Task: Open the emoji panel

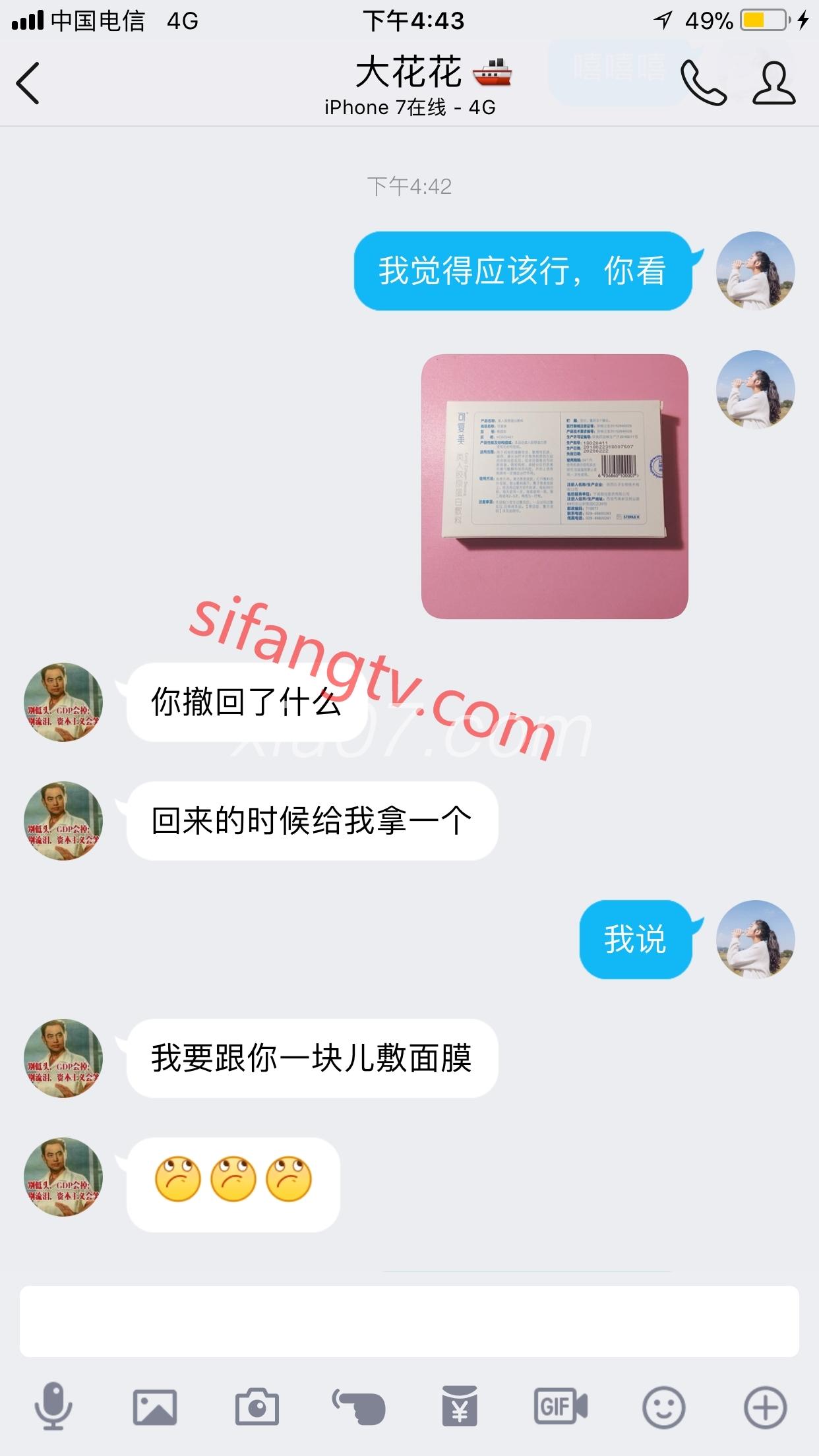Action: coord(663,1407)
